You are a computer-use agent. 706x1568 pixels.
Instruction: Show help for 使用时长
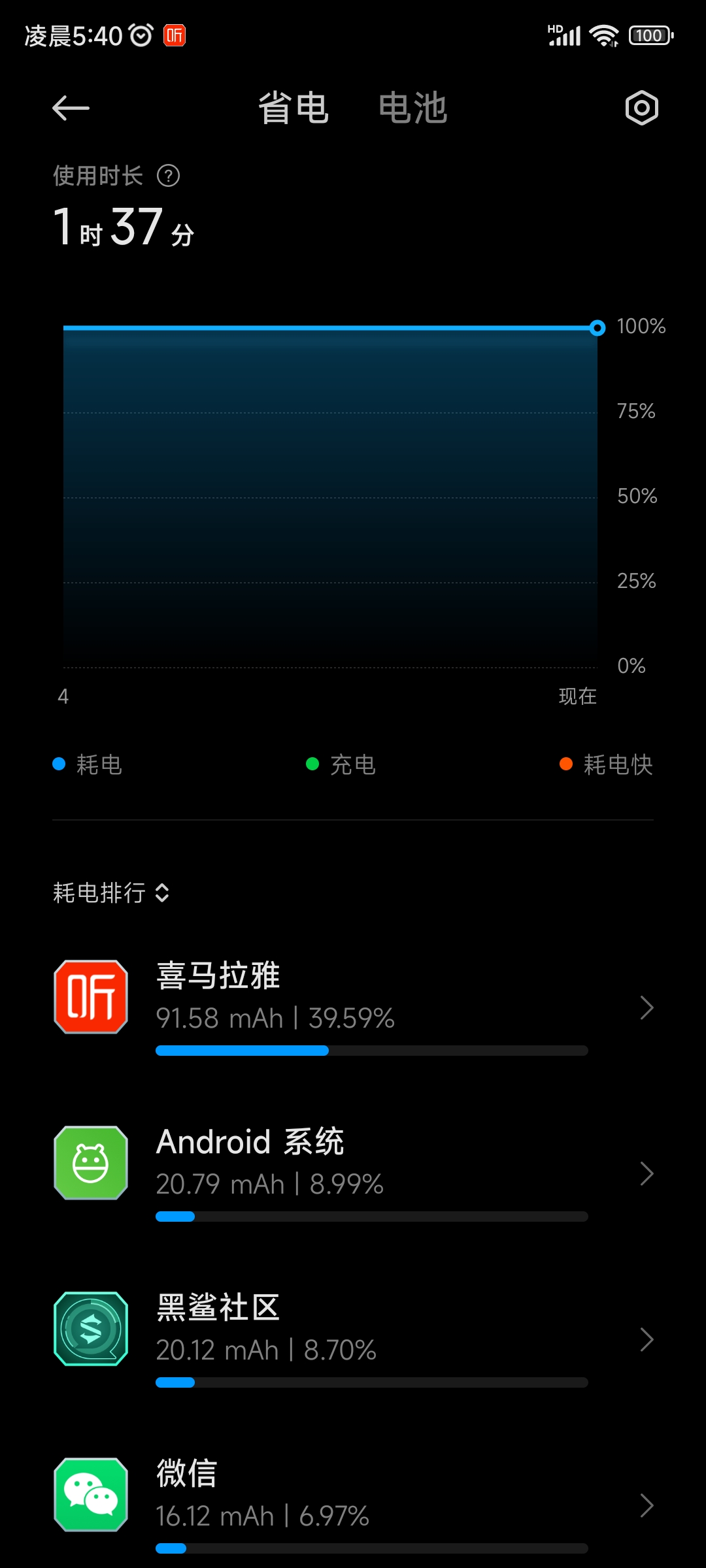pos(169,176)
